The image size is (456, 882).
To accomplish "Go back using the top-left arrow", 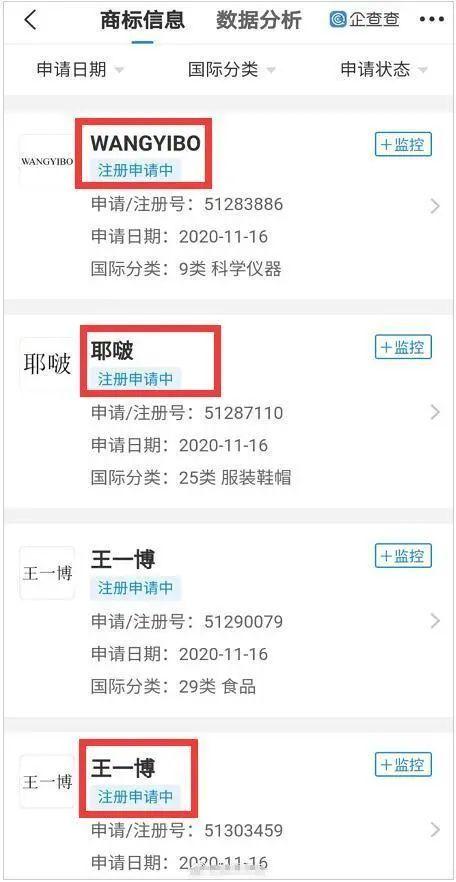I will tap(30, 20).
